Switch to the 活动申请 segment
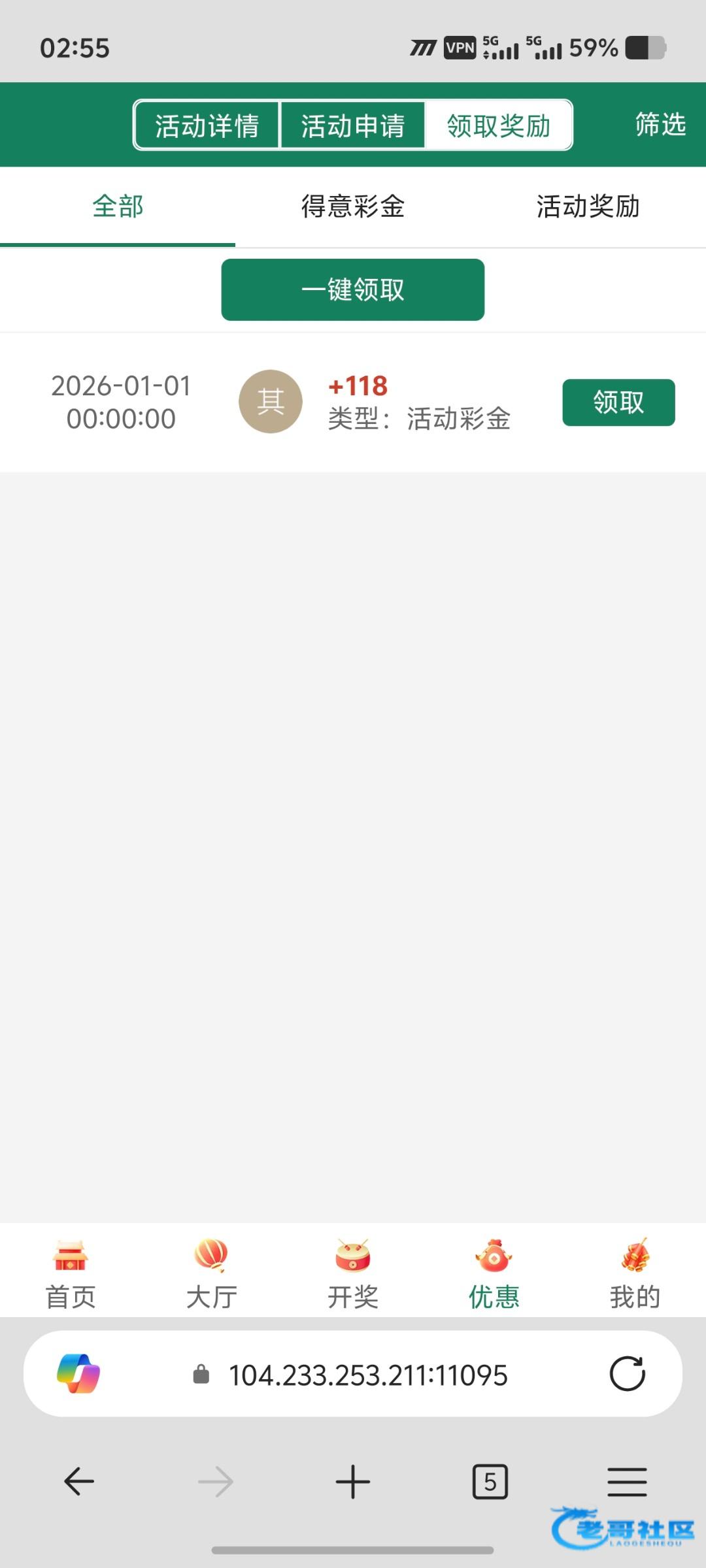Image resolution: width=706 pixels, height=1568 pixels. [352, 125]
